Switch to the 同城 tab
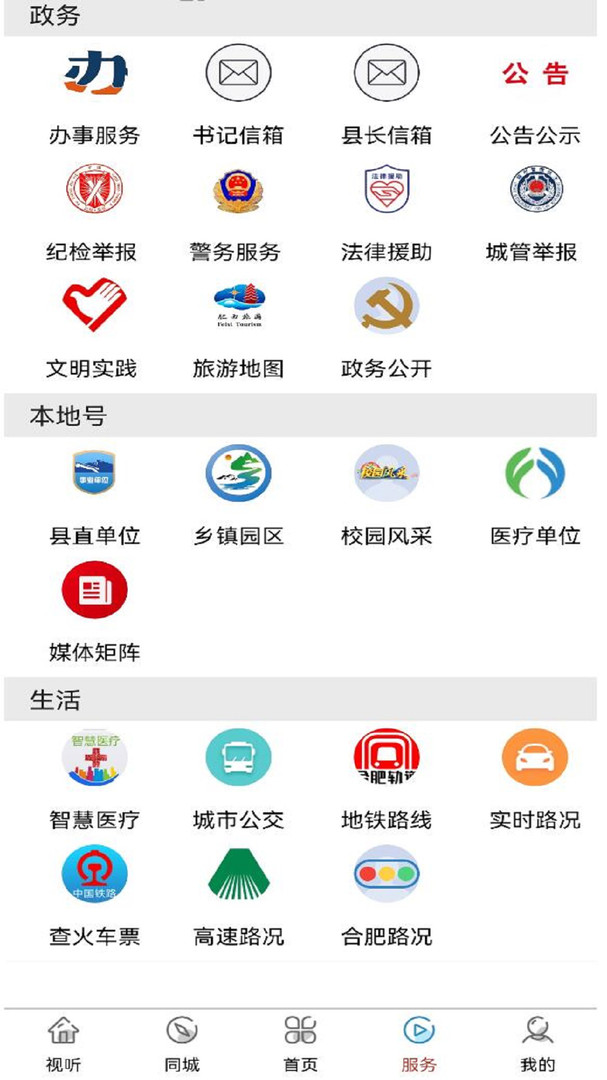The height and width of the screenshot is (1080, 607). (182, 1044)
